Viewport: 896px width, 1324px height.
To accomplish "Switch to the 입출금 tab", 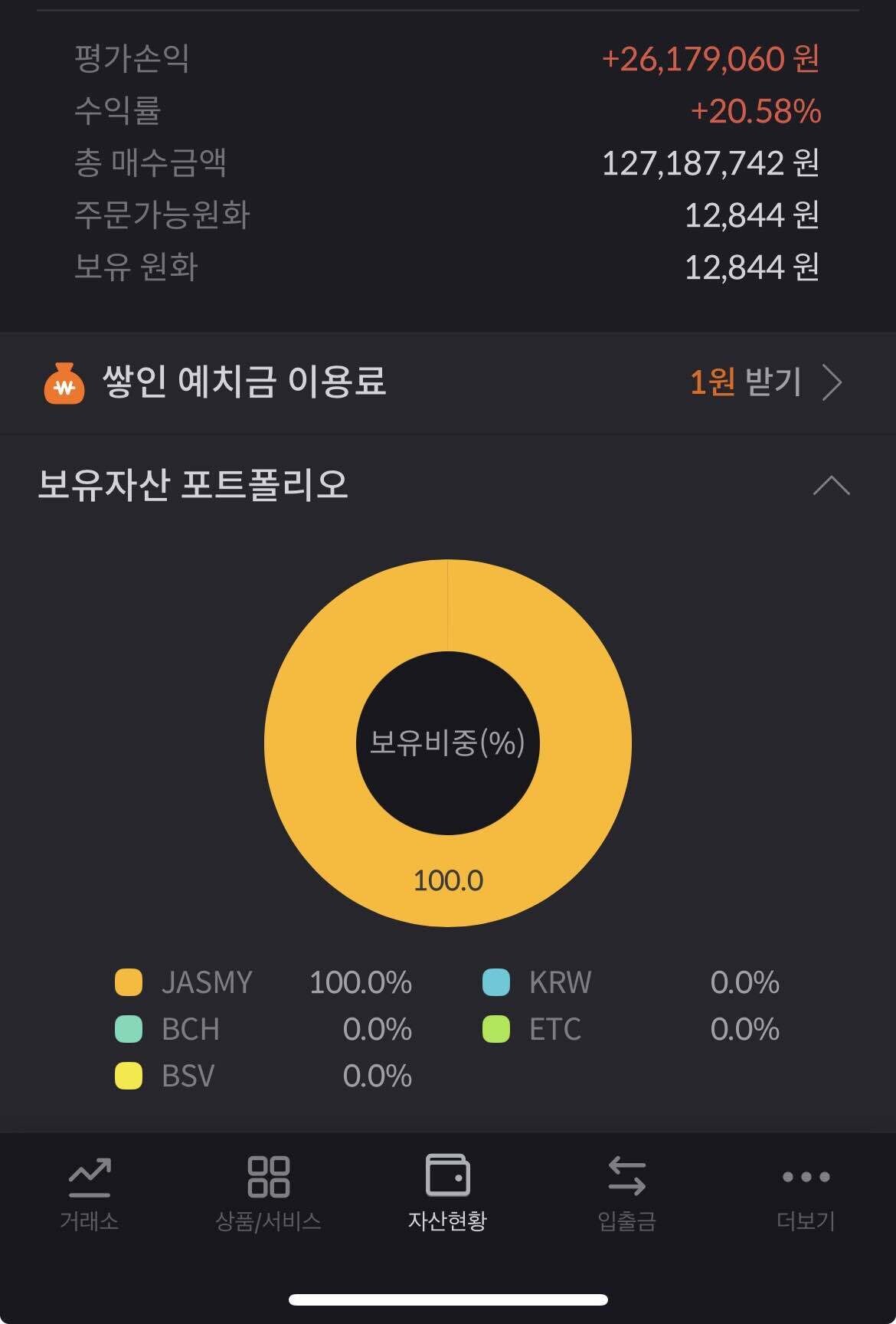I will [627, 1199].
